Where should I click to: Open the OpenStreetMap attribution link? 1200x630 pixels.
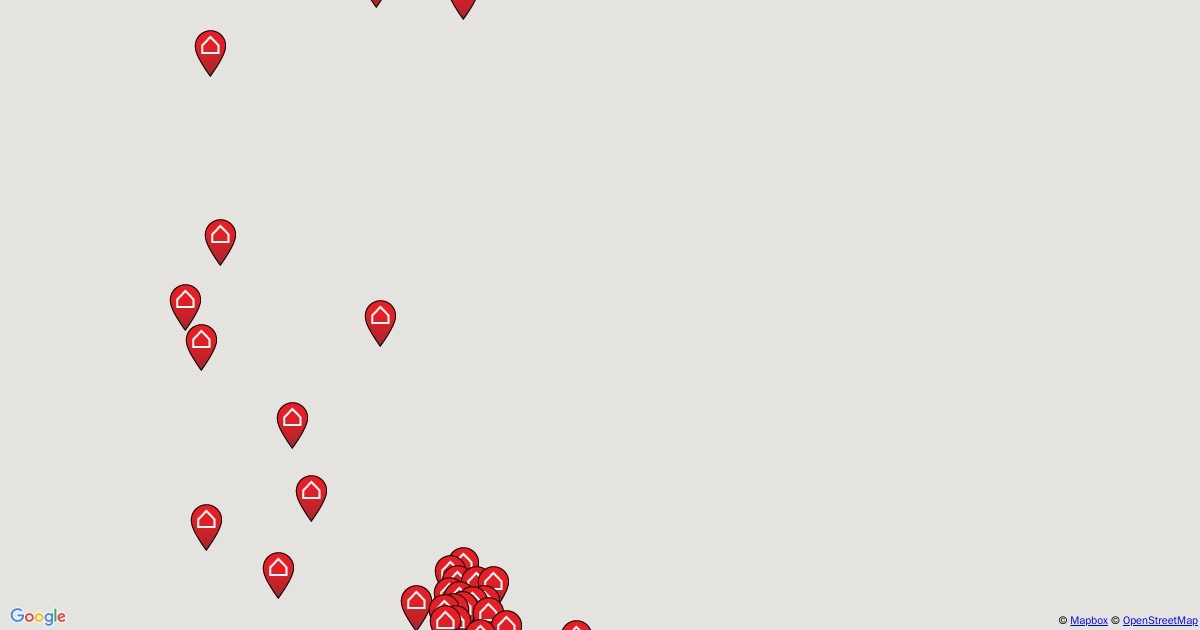(1159, 621)
